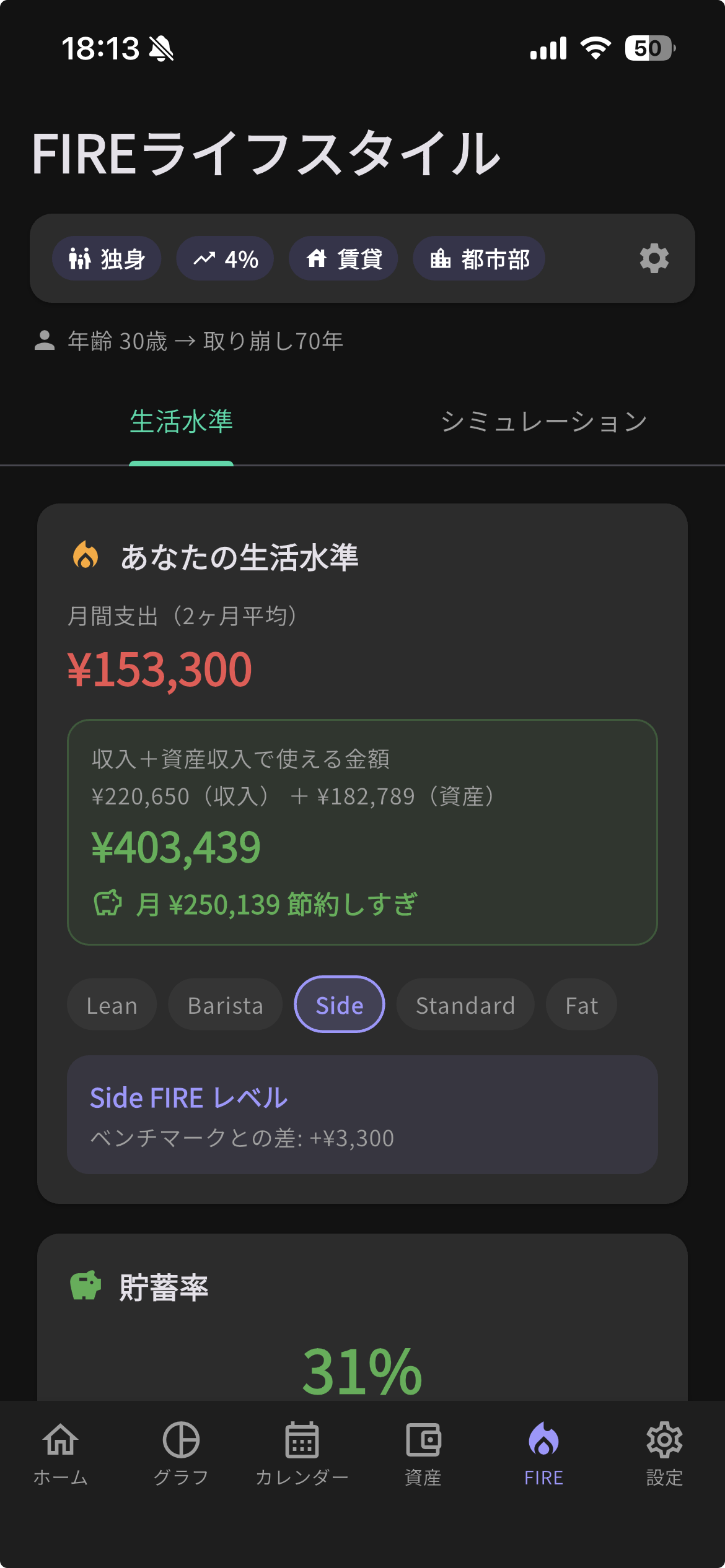Tap the Side FIRE レベル summary card

[x=362, y=1116]
